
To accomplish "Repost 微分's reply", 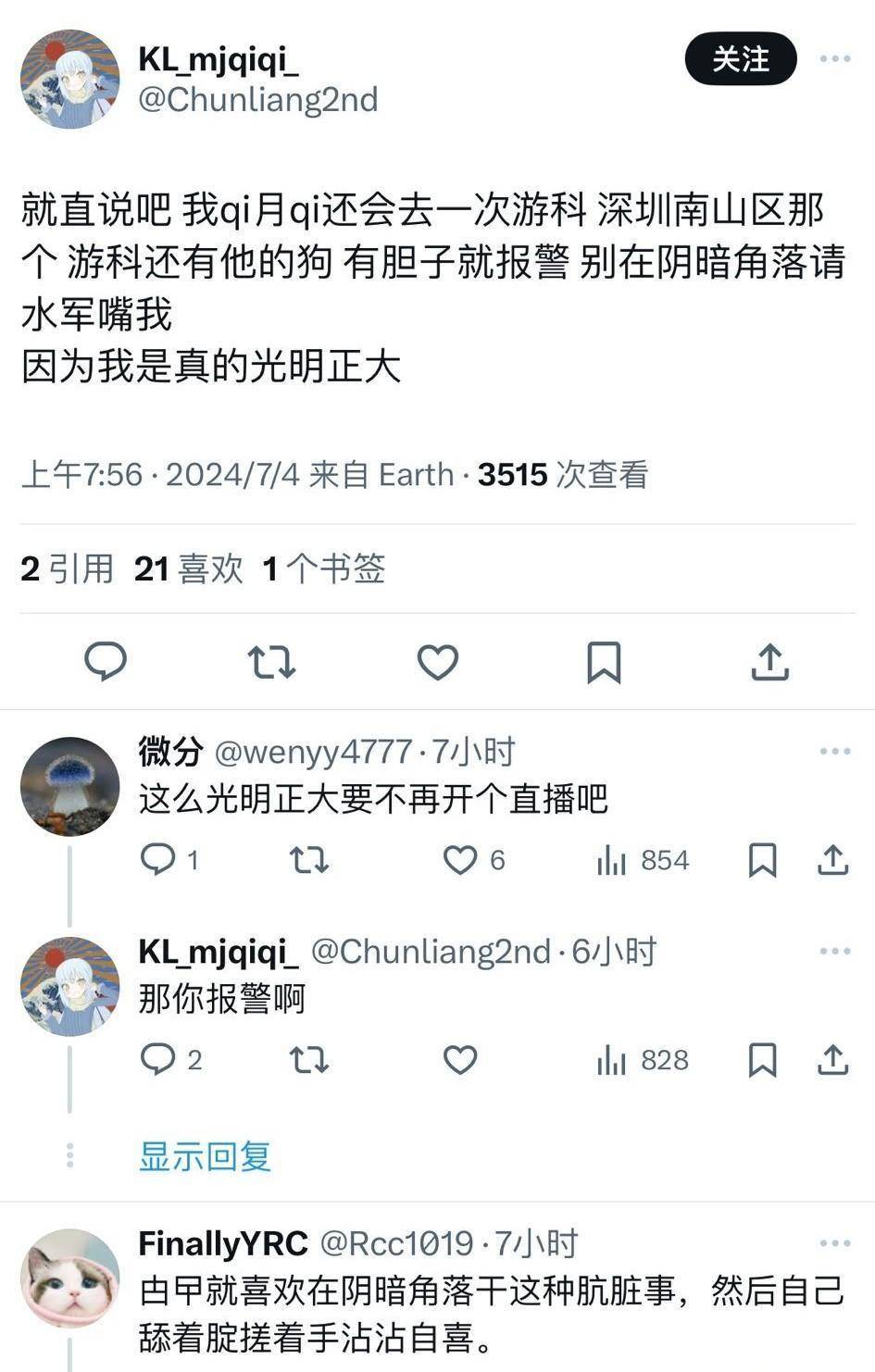I will tap(308, 860).
